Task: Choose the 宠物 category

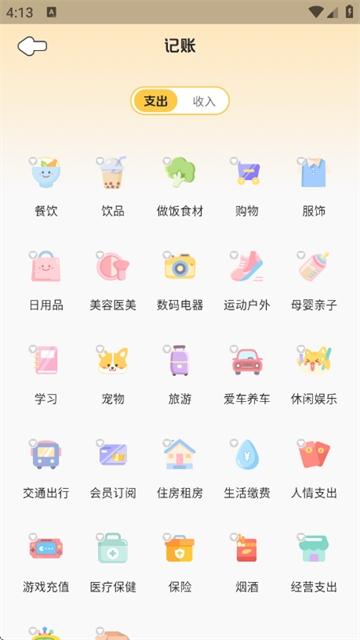Action: point(113,374)
